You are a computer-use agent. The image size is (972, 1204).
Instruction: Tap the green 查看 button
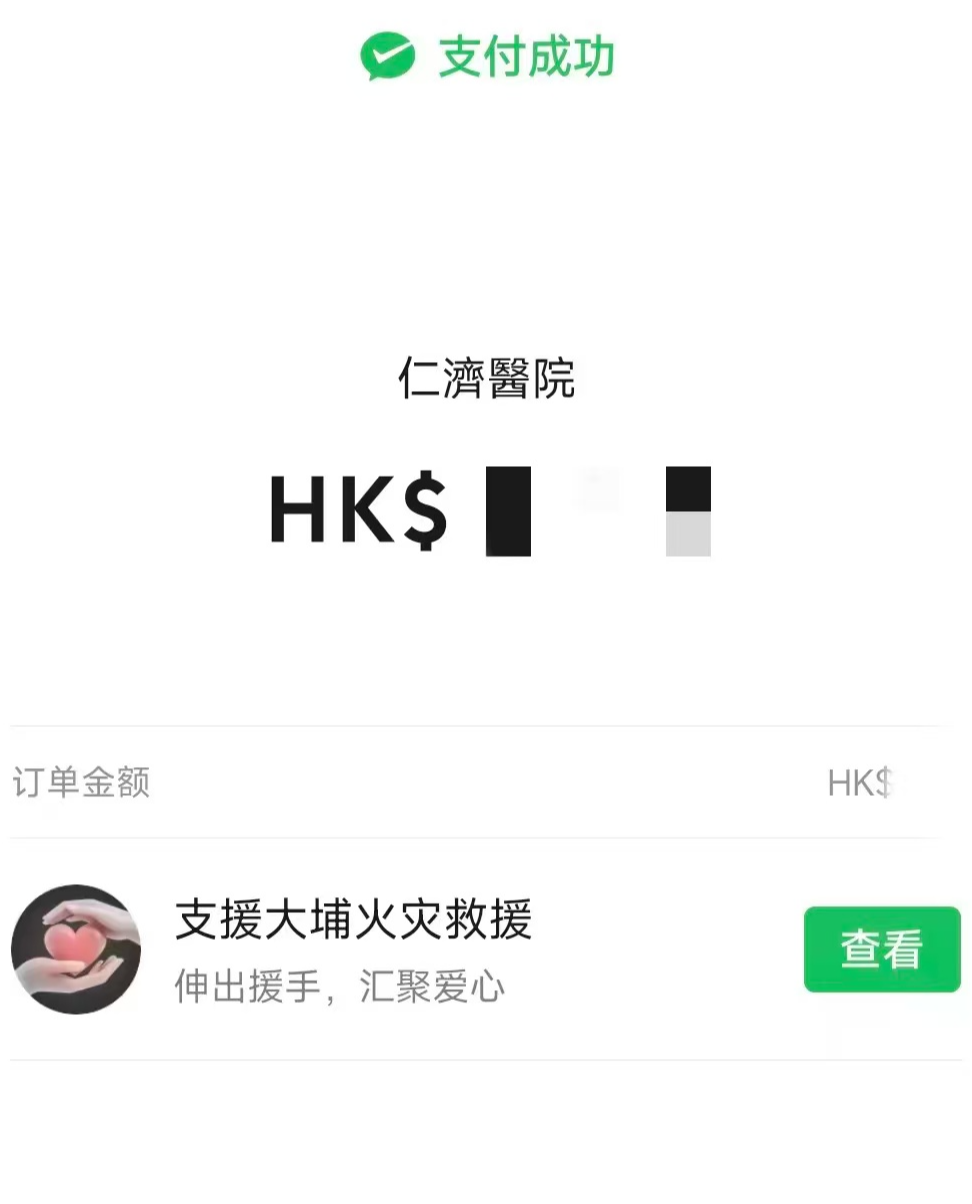[881, 949]
